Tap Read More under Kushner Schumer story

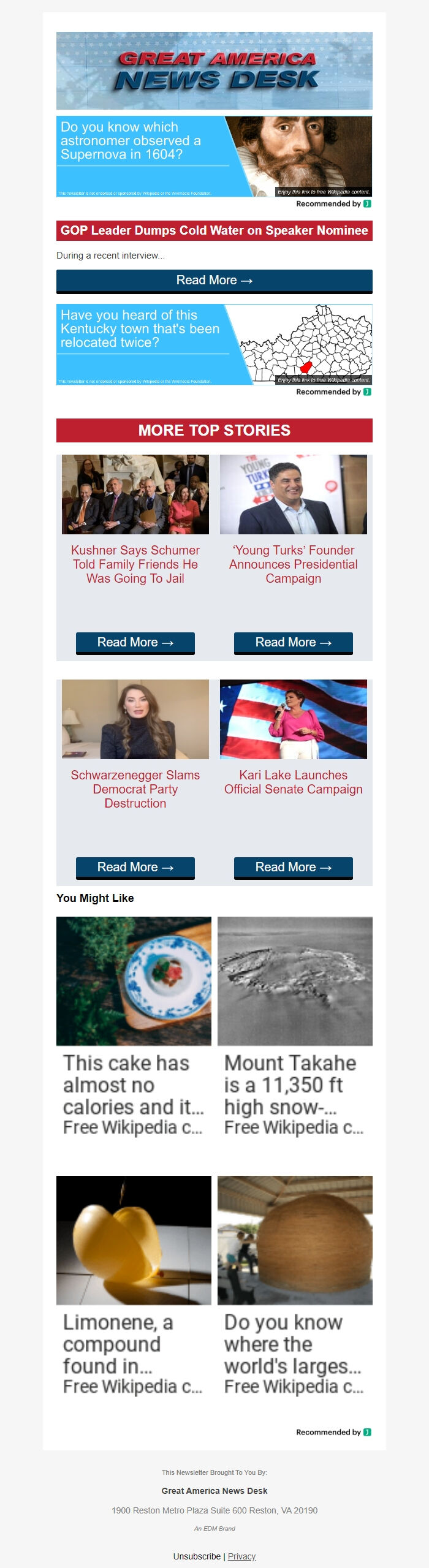(x=135, y=643)
